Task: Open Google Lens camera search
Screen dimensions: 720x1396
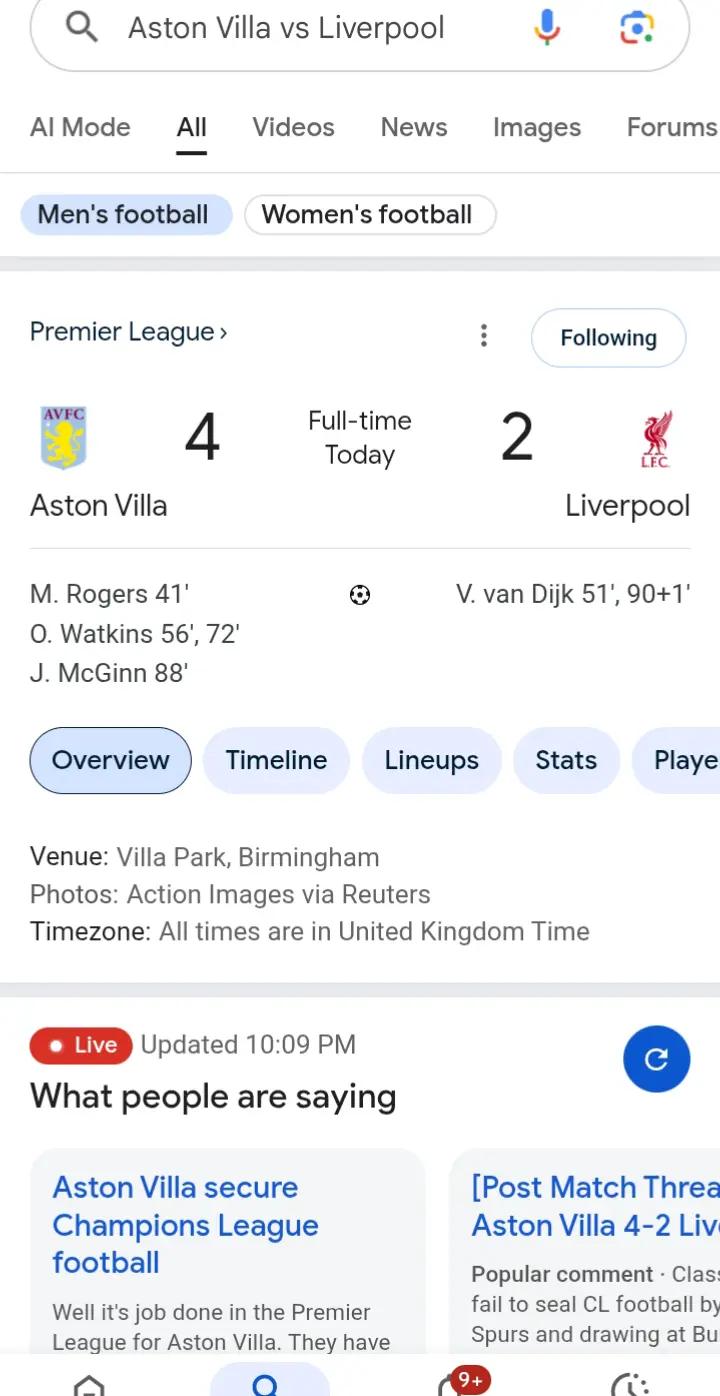Action: pos(636,28)
